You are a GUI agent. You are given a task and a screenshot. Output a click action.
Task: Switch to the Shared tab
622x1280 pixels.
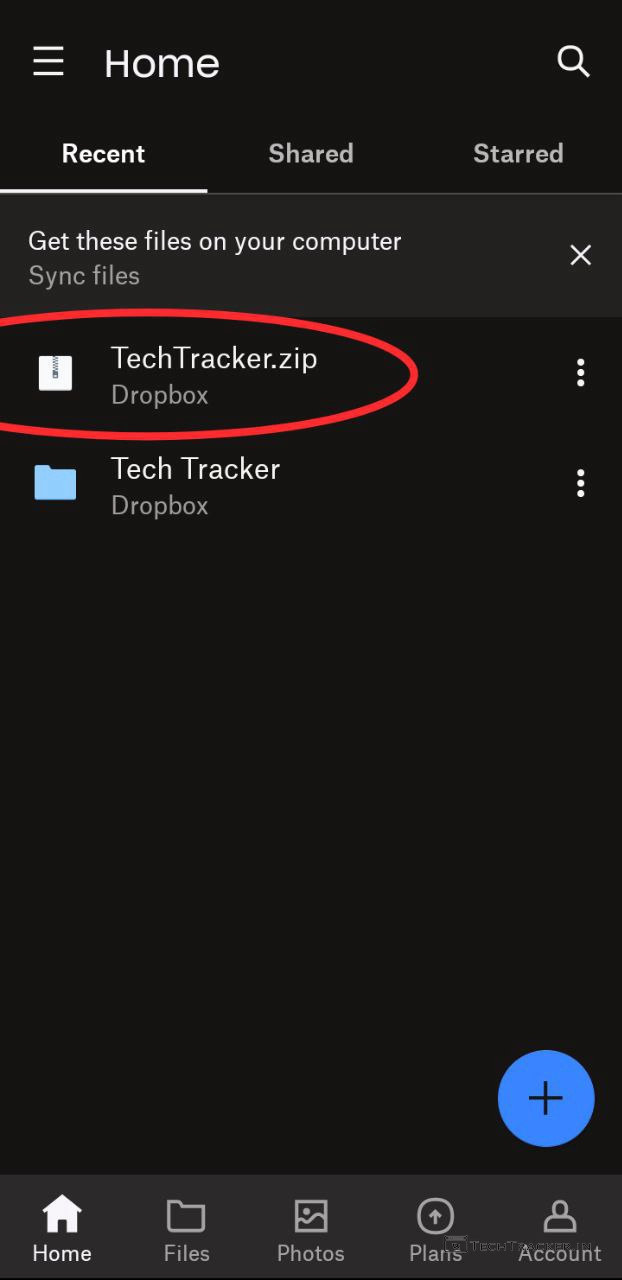point(310,154)
